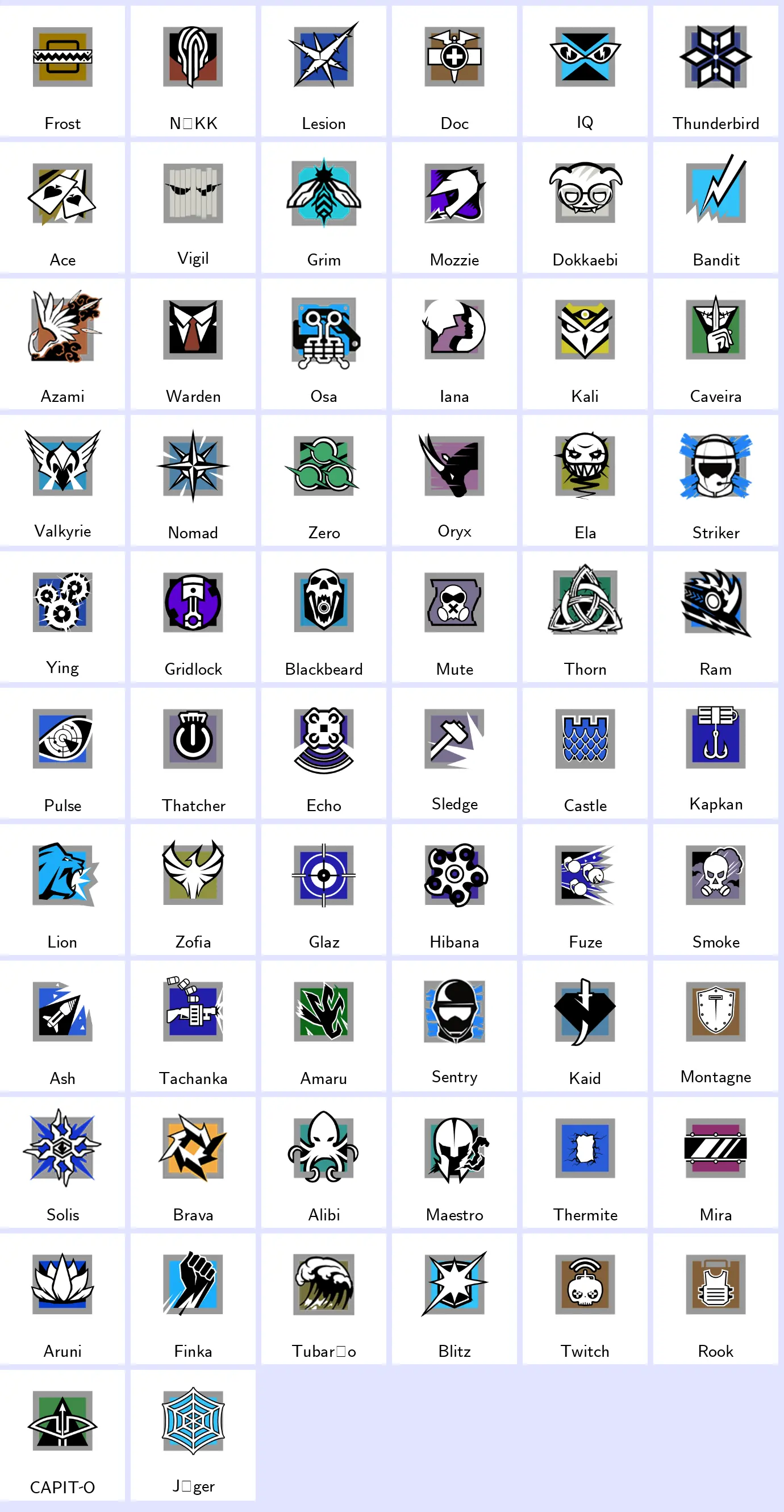
Task: Open the Striker operator card
Action: coord(715,480)
